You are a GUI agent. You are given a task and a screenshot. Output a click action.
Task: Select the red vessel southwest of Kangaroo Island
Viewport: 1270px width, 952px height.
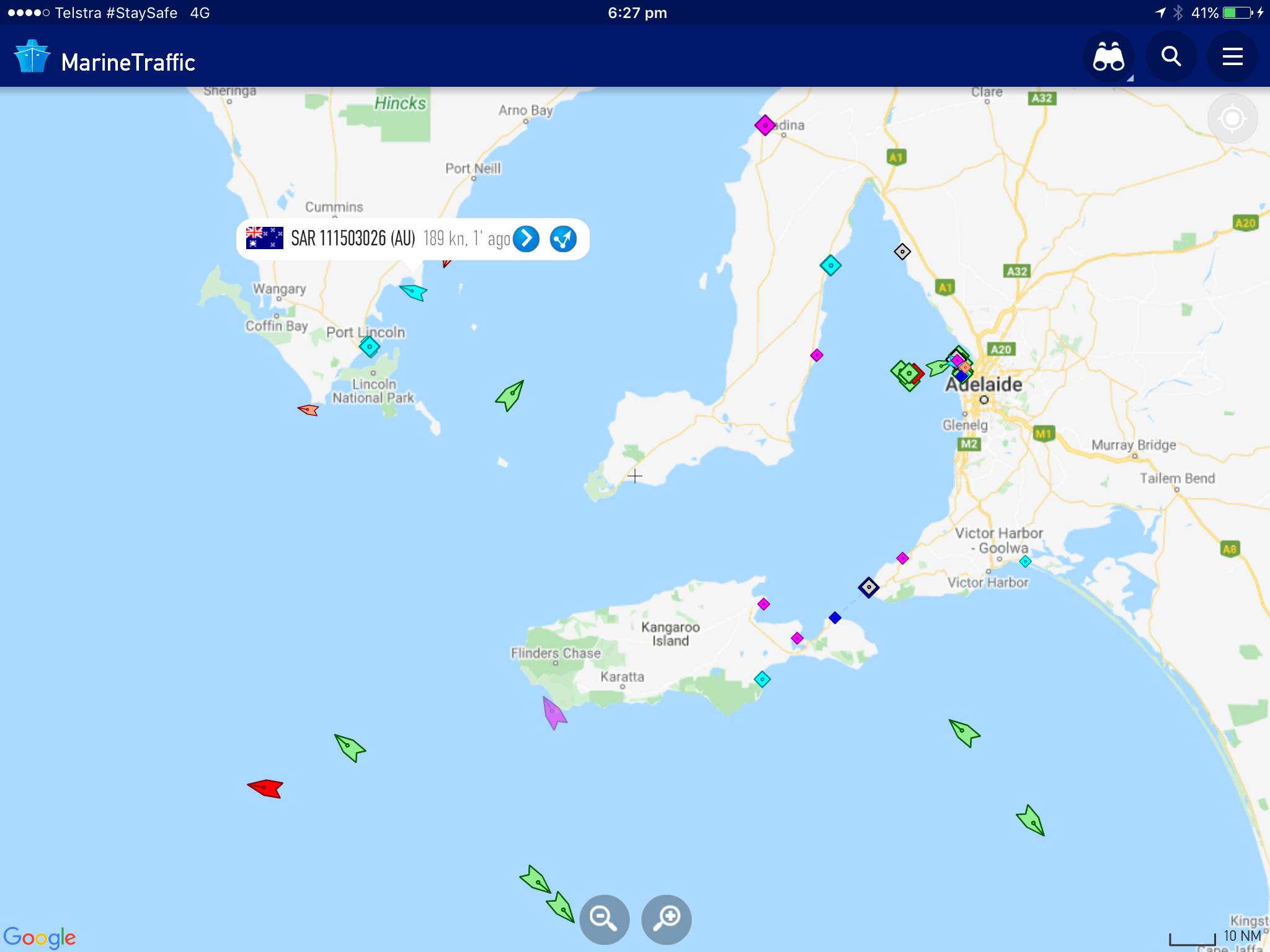click(x=267, y=788)
